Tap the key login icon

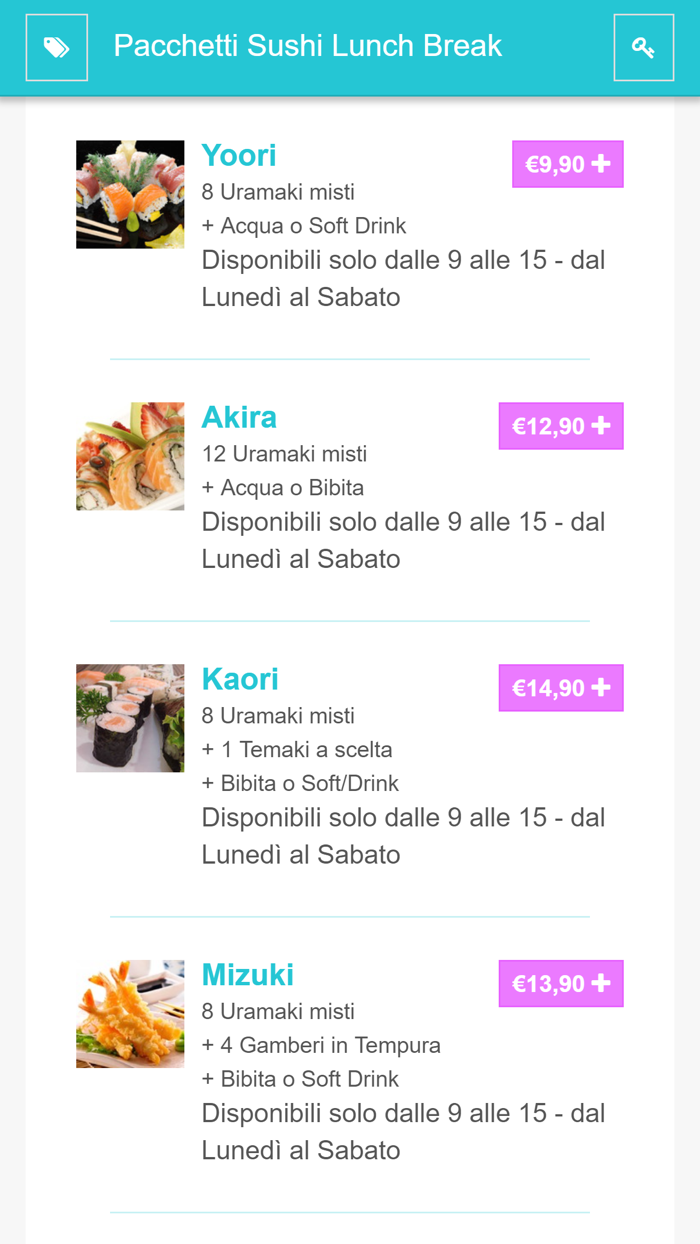tap(643, 47)
